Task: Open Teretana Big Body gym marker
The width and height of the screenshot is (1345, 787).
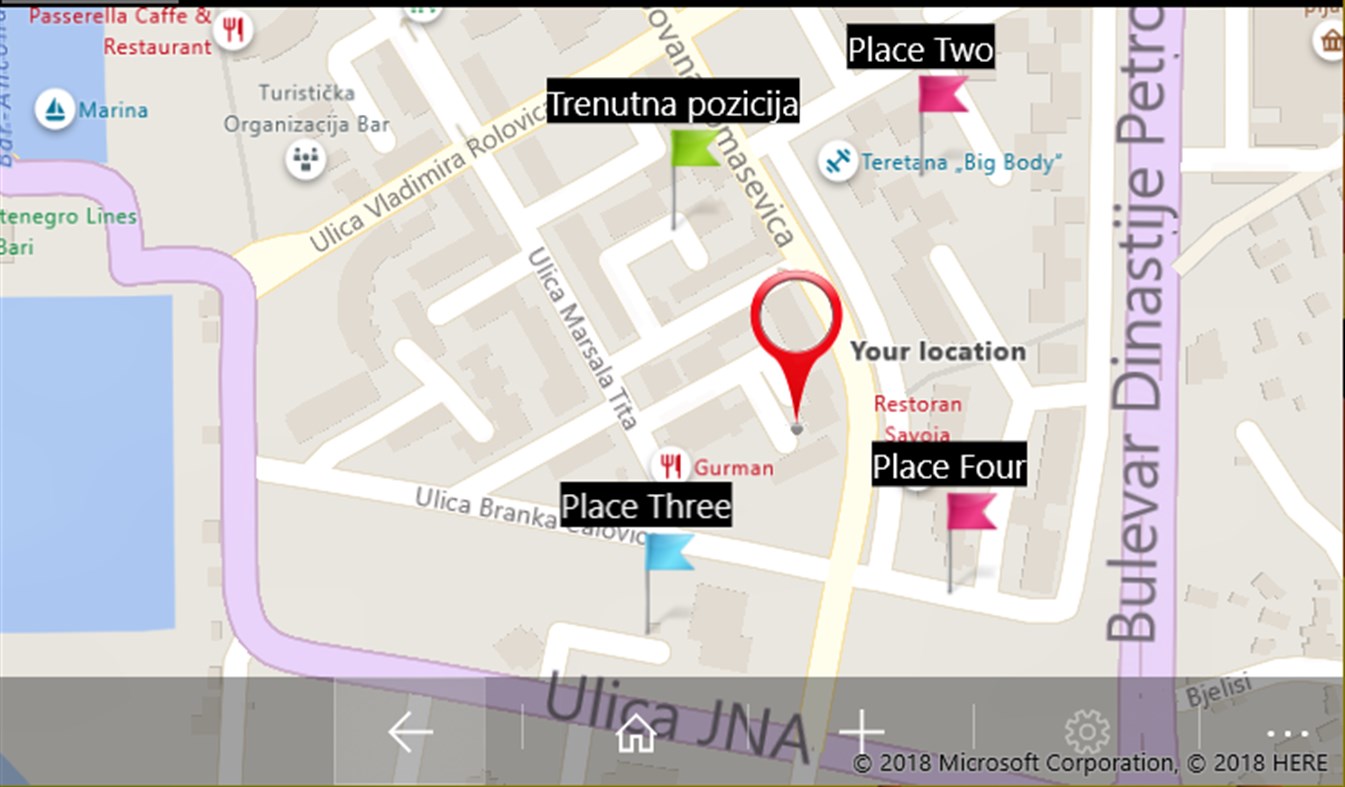Action: coord(837,161)
